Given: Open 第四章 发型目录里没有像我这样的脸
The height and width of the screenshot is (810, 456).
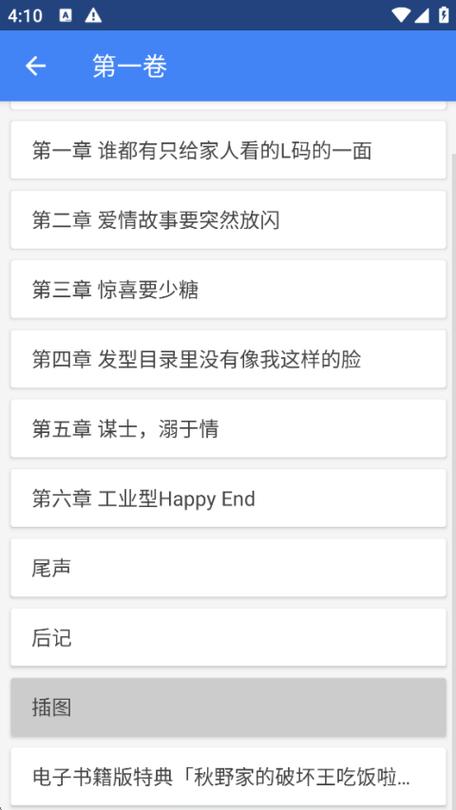Looking at the screenshot, I should (228, 359).
